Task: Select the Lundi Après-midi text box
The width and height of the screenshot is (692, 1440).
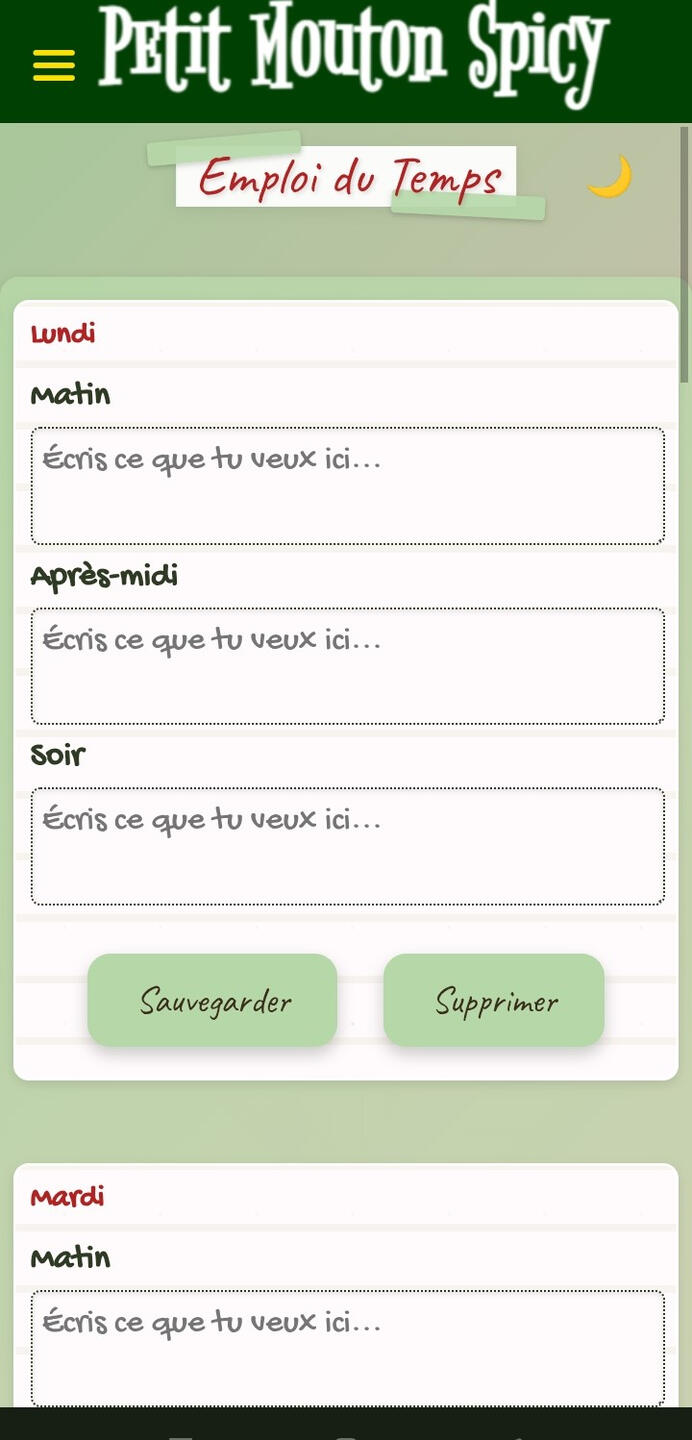Action: [347, 666]
